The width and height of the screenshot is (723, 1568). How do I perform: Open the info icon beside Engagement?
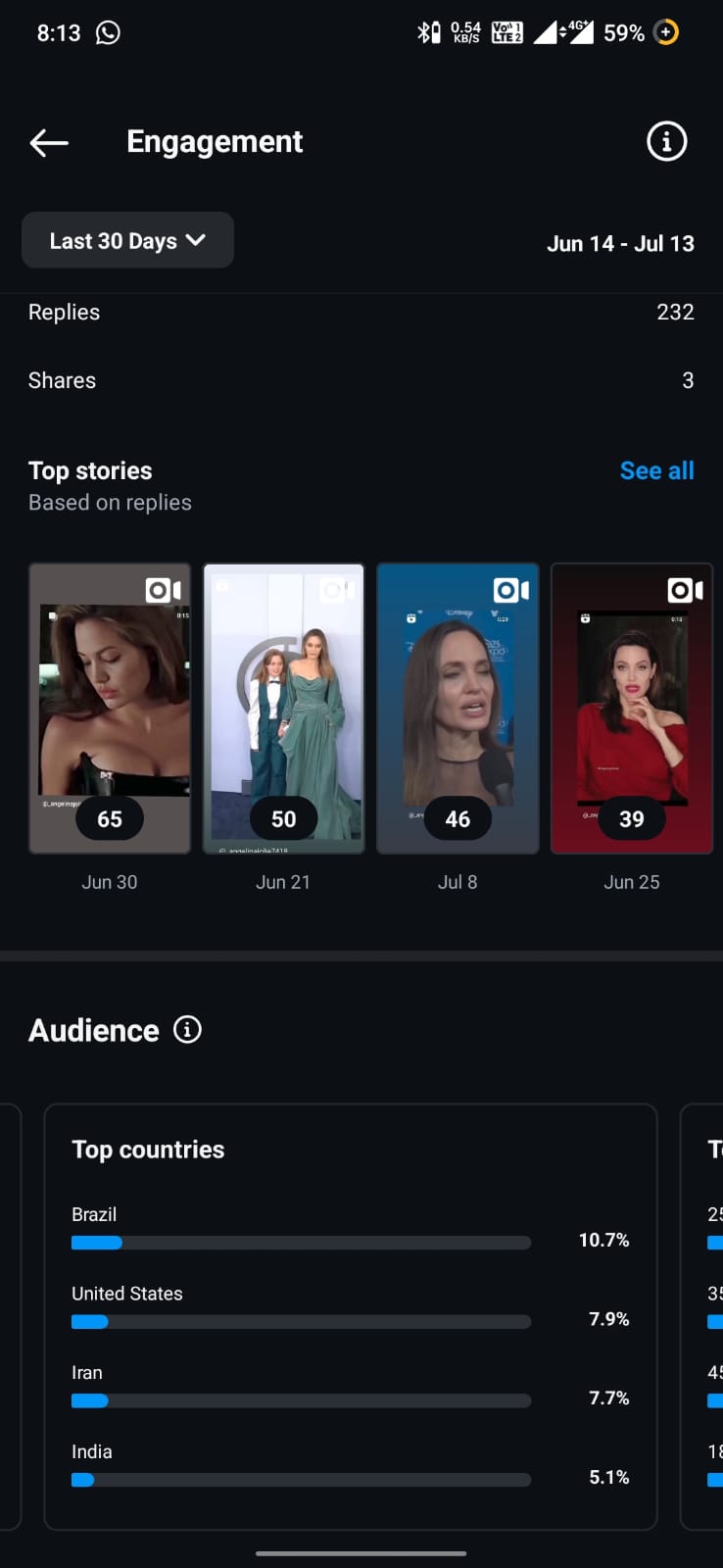click(x=666, y=142)
